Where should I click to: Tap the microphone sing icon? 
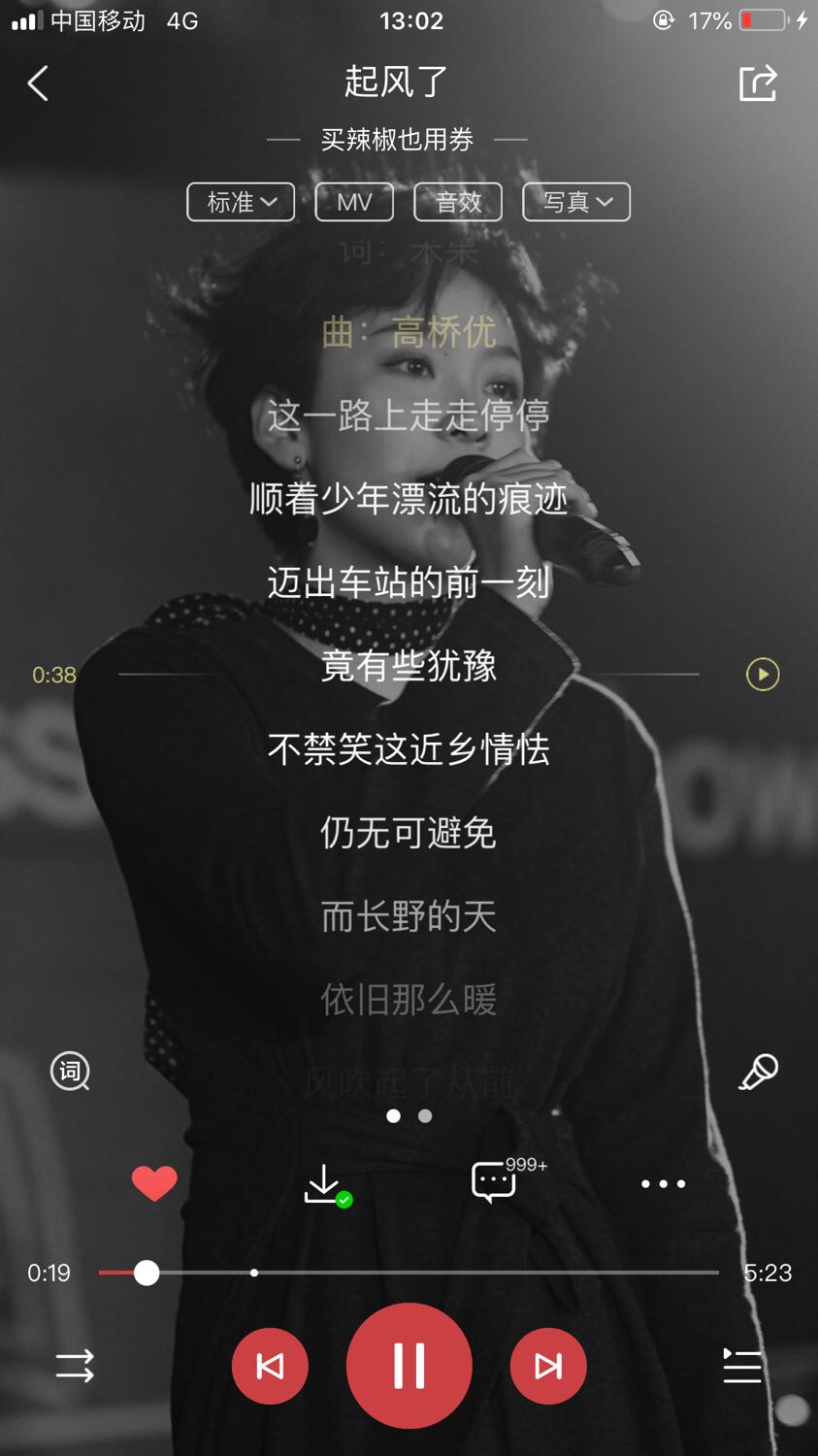pos(759,1072)
